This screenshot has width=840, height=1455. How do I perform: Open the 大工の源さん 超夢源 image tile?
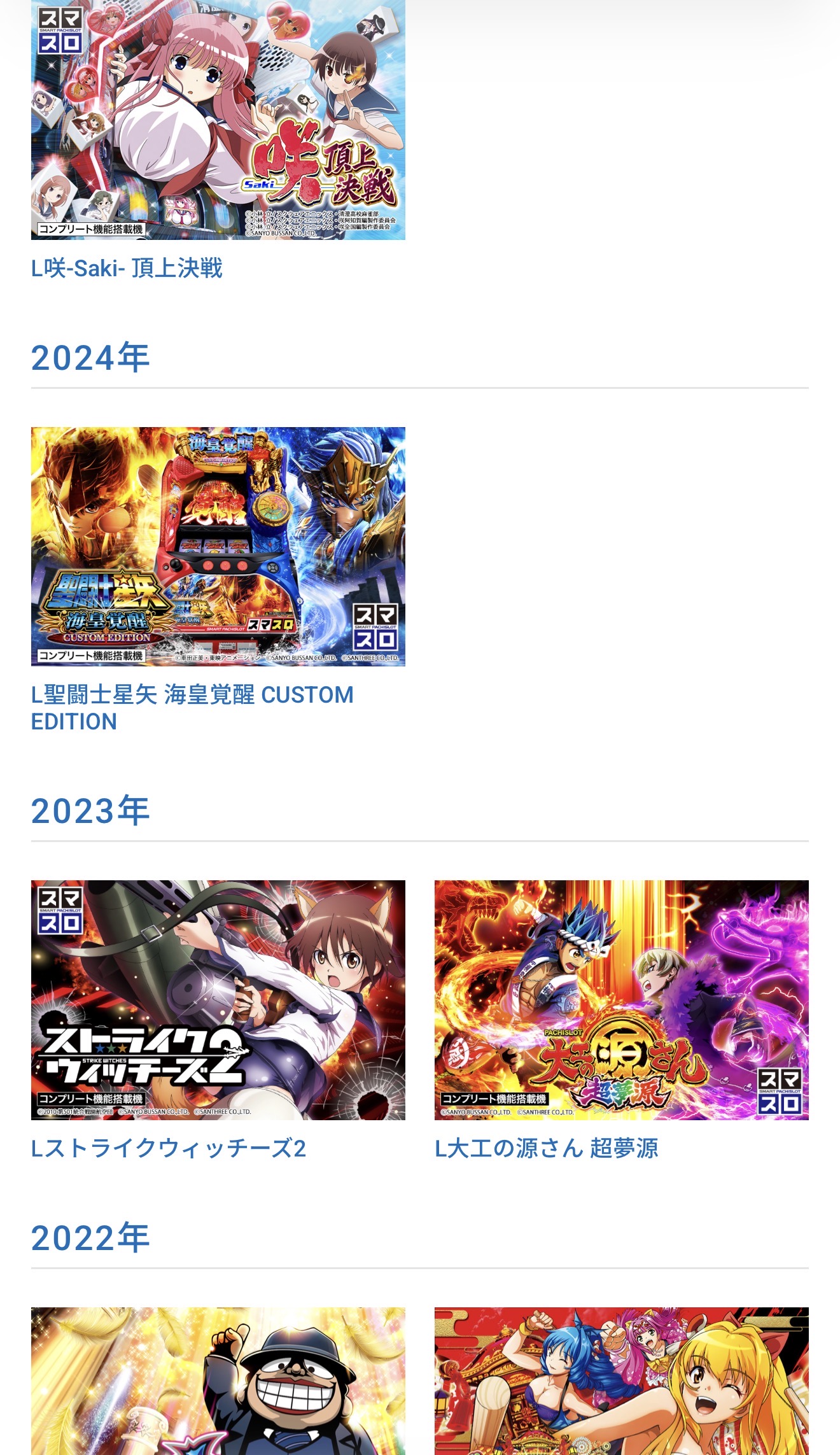621,999
